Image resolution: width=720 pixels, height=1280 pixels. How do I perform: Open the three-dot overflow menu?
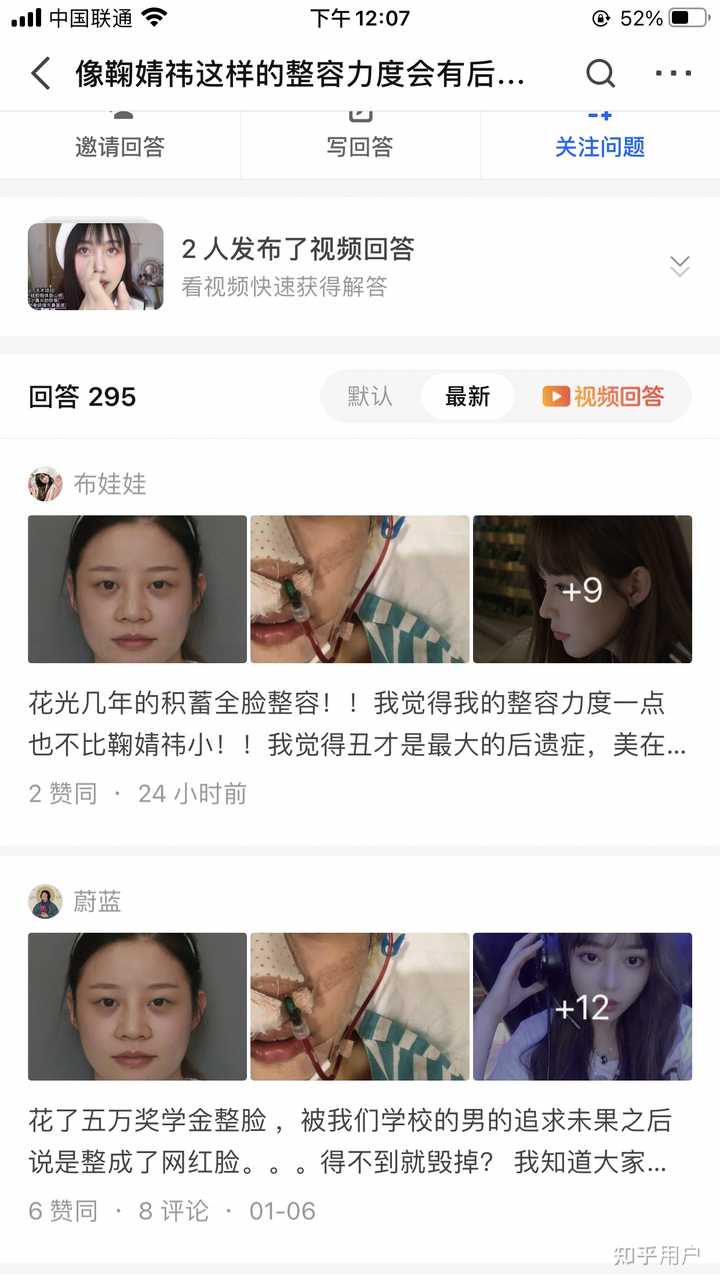673,74
